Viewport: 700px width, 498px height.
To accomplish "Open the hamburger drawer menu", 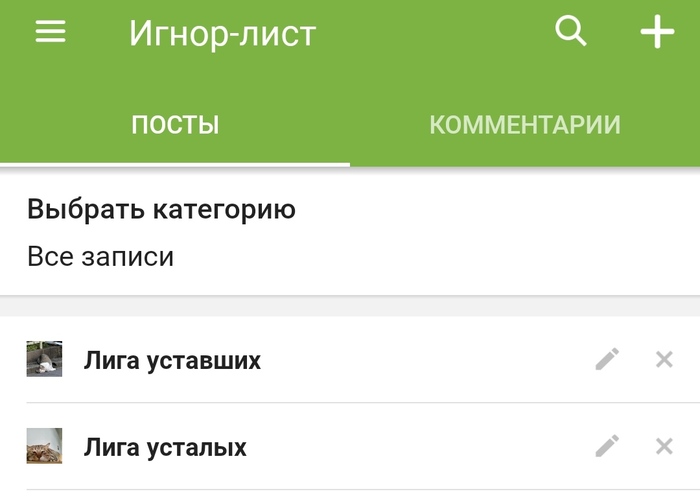I will click(x=50, y=33).
